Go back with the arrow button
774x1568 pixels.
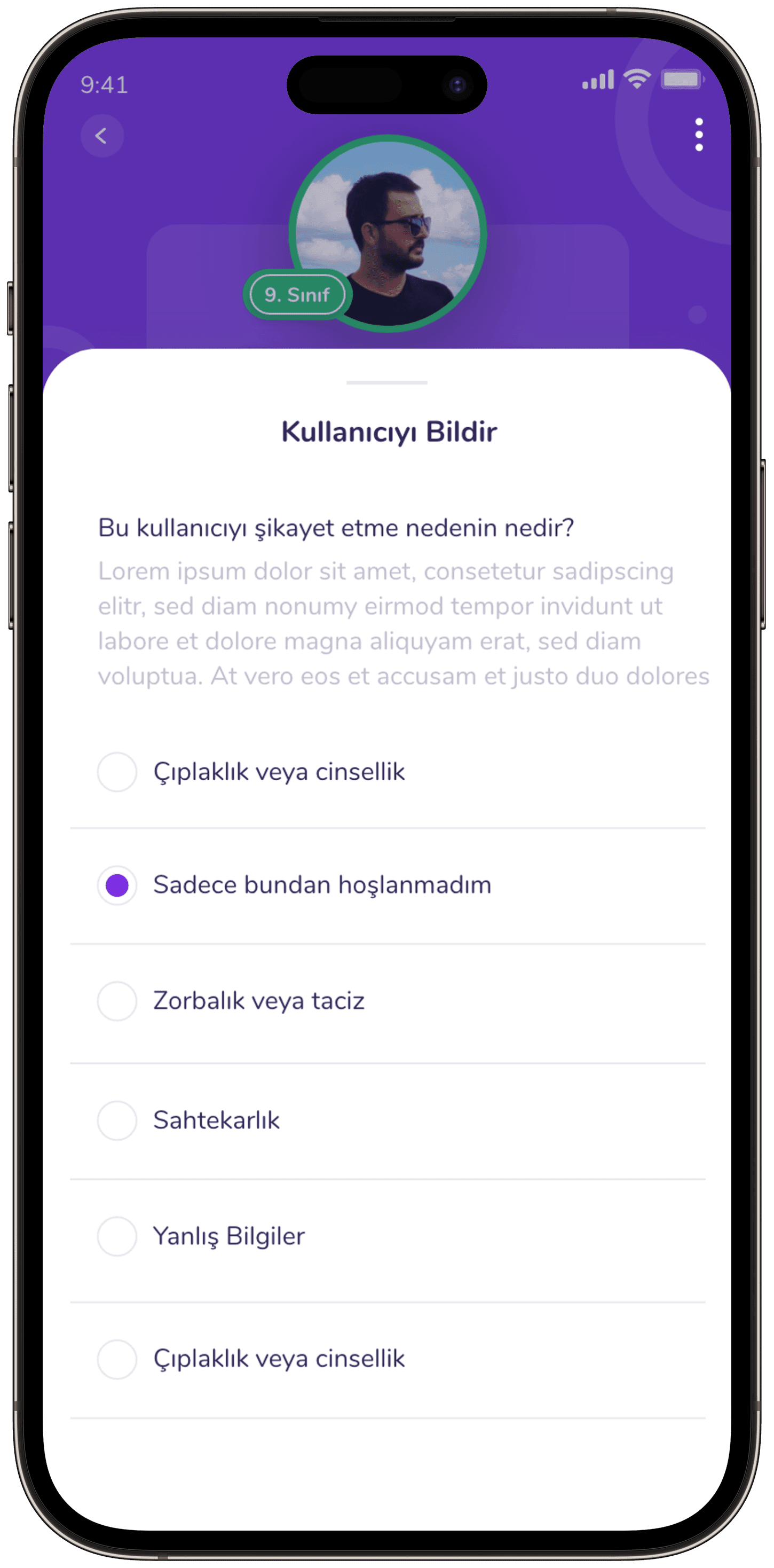click(101, 136)
